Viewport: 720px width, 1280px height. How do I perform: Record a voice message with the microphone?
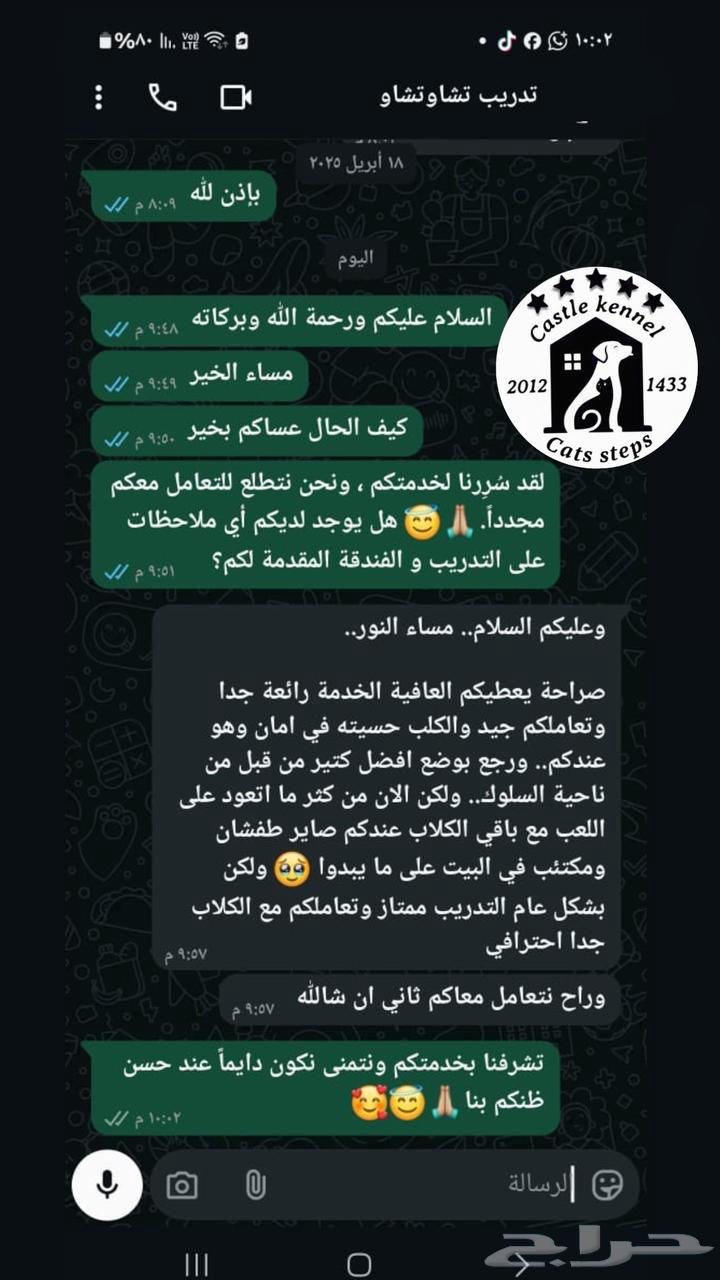pyautogui.click(x=106, y=1185)
